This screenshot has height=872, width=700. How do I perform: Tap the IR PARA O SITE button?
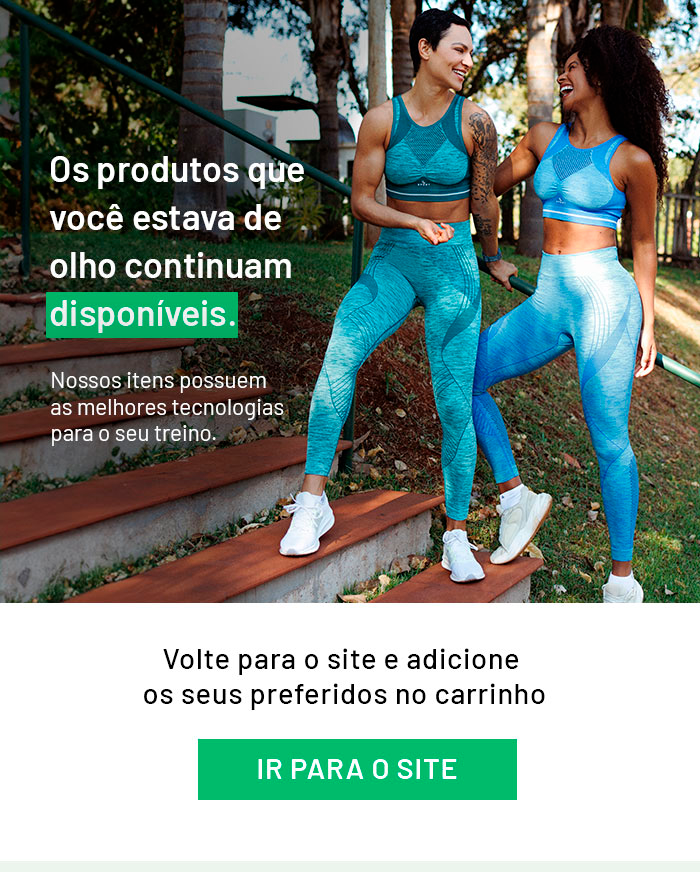point(357,769)
